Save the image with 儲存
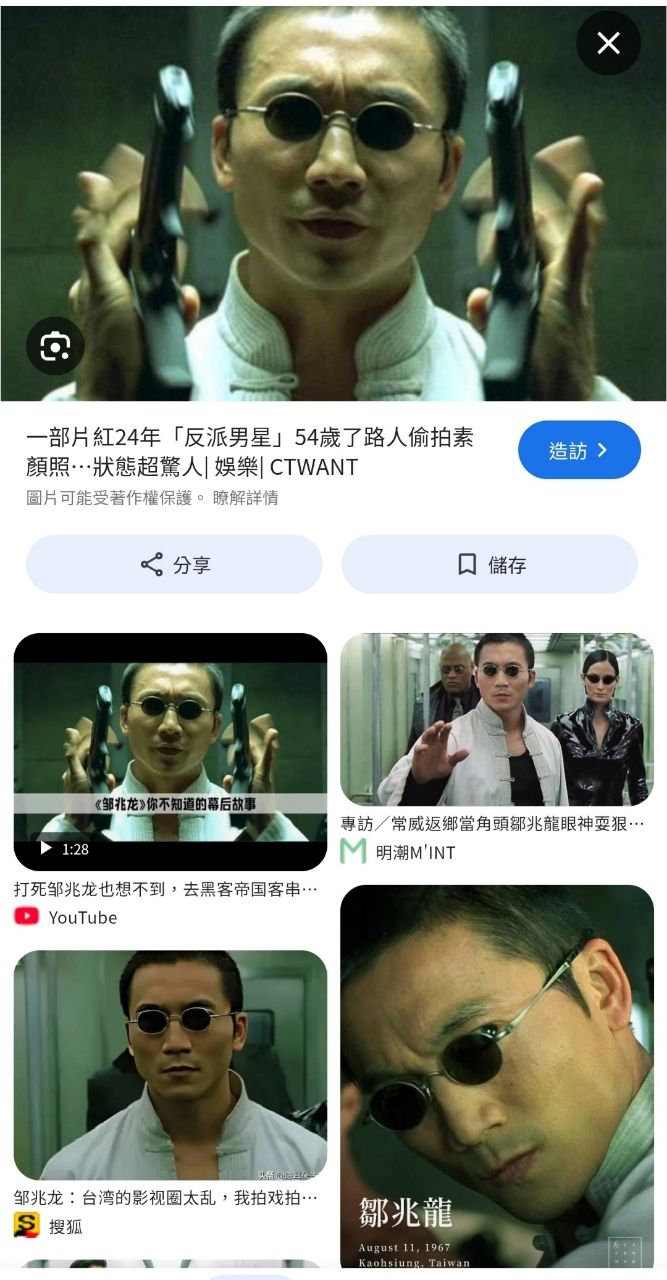The image size is (667, 1280). click(x=489, y=565)
